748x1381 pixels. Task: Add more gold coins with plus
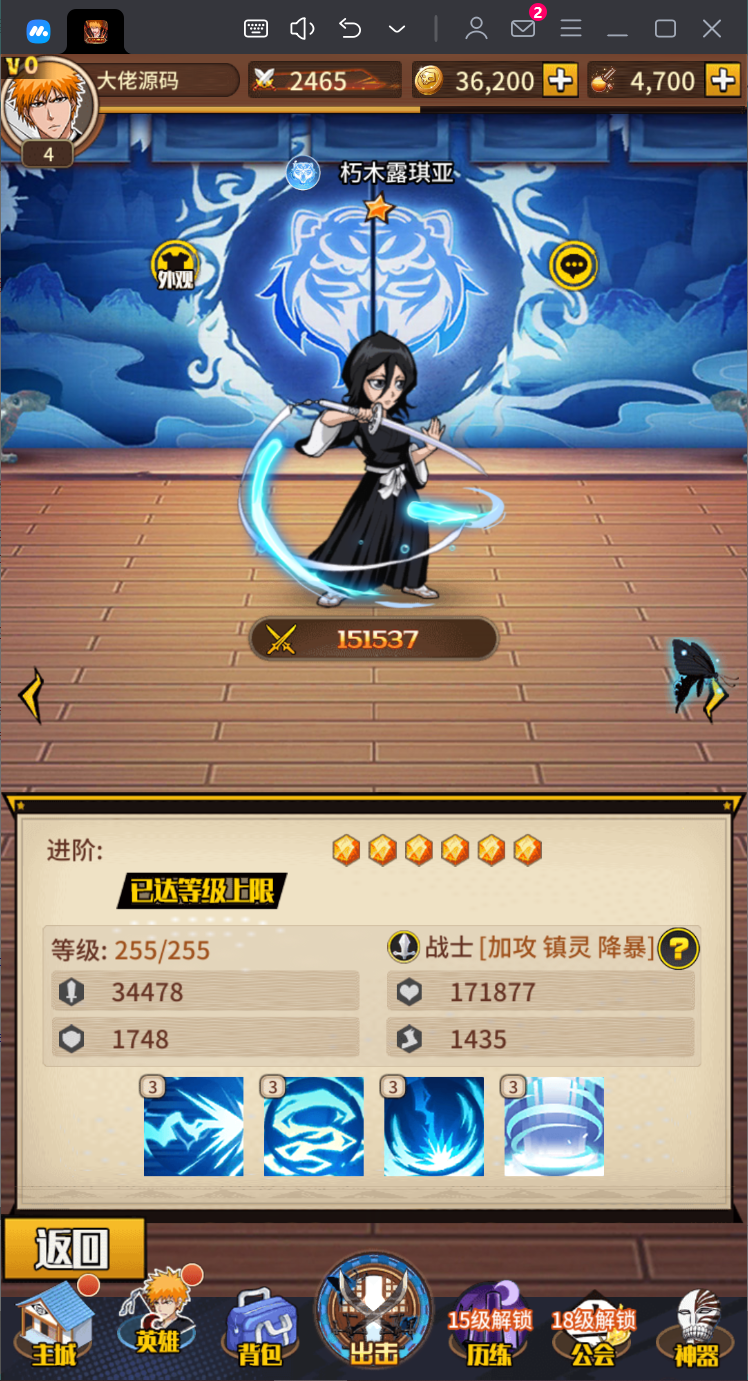pos(560,80)
